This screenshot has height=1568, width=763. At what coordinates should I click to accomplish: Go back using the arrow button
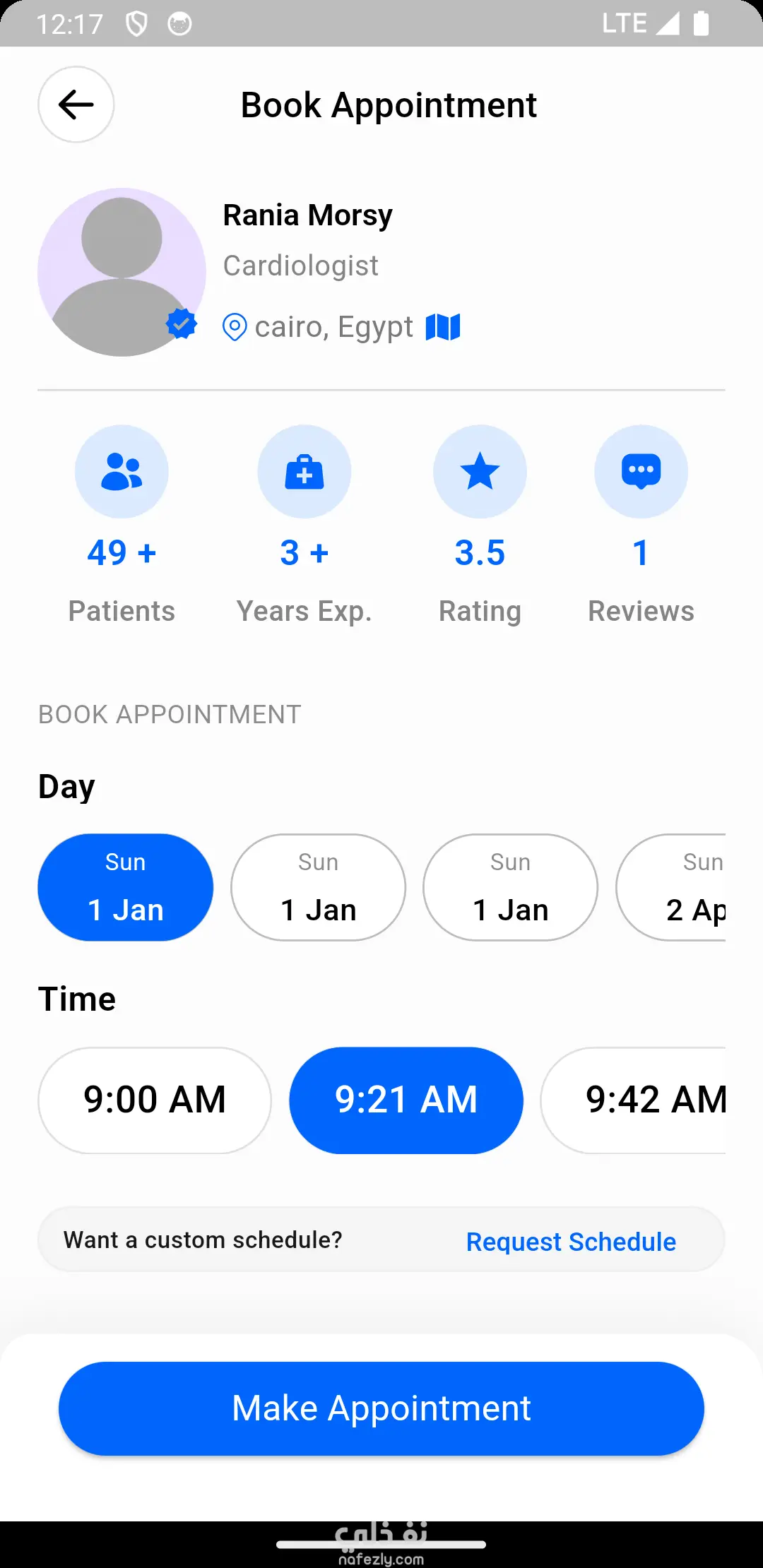[76, 105]
